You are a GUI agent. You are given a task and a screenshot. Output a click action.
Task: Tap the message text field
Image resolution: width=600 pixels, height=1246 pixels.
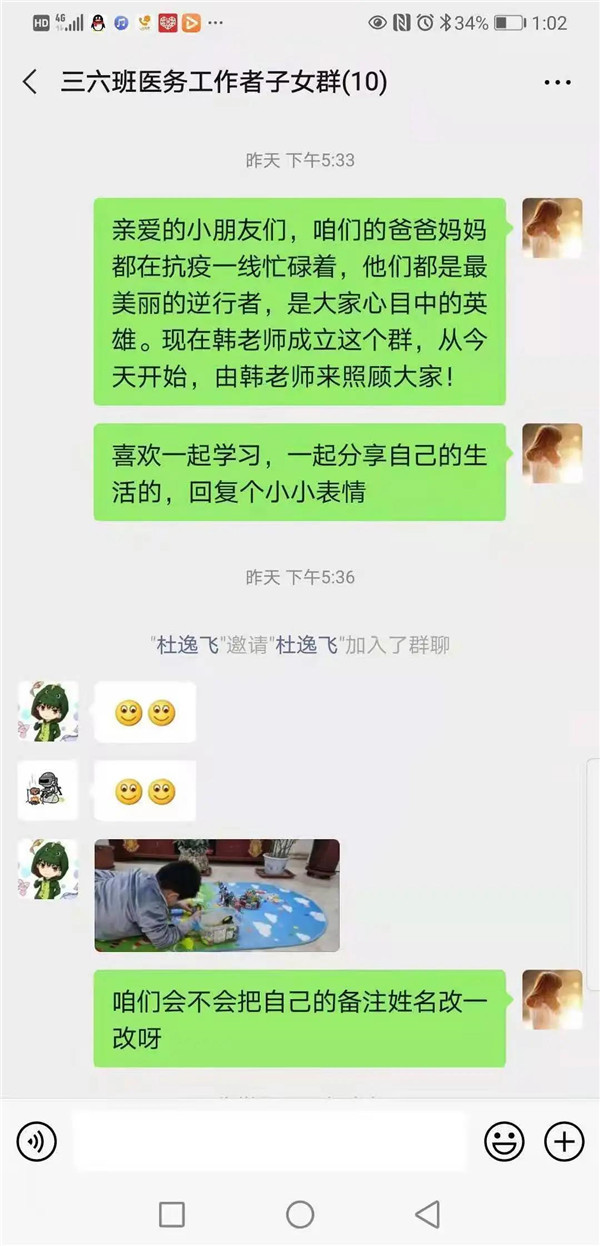(x=270, y=1140)
